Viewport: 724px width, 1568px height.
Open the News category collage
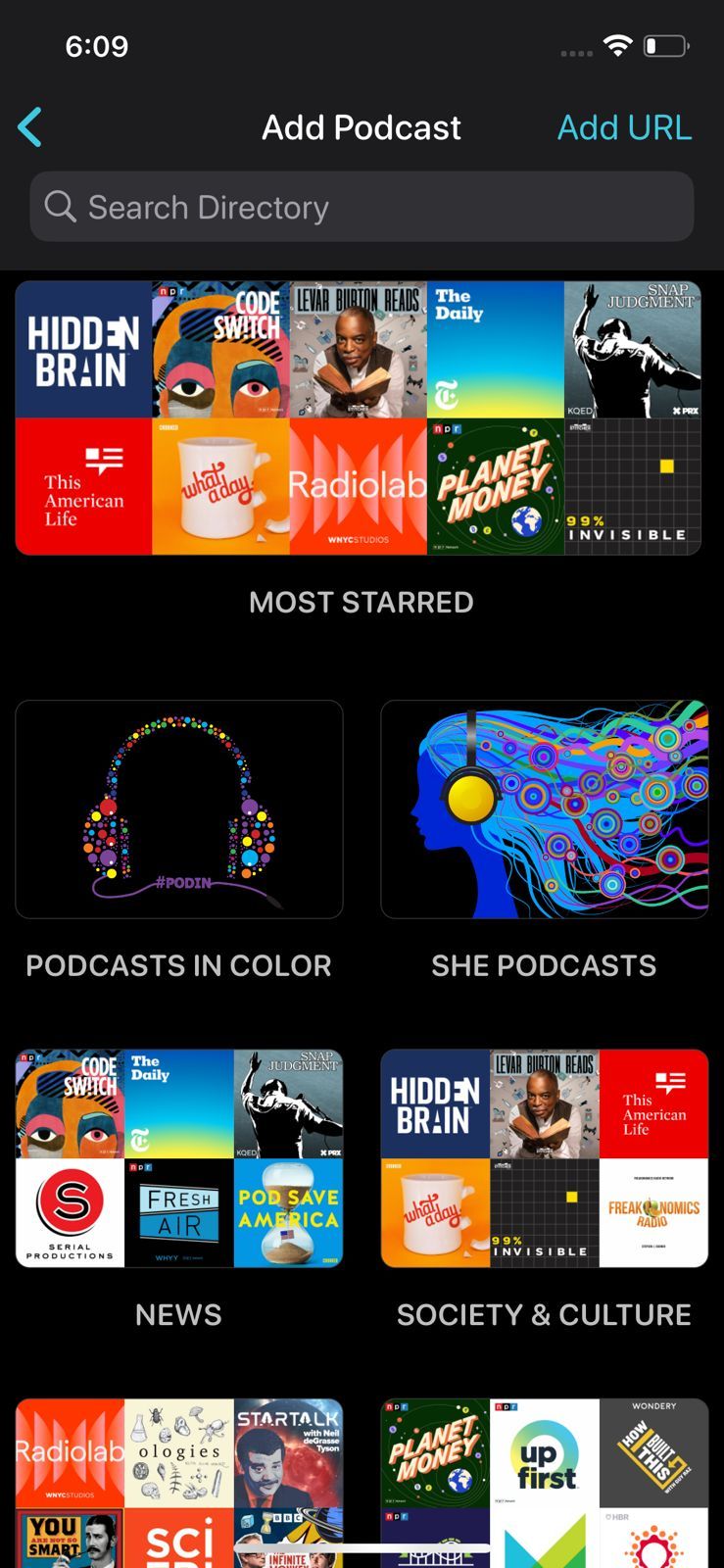179,1159
